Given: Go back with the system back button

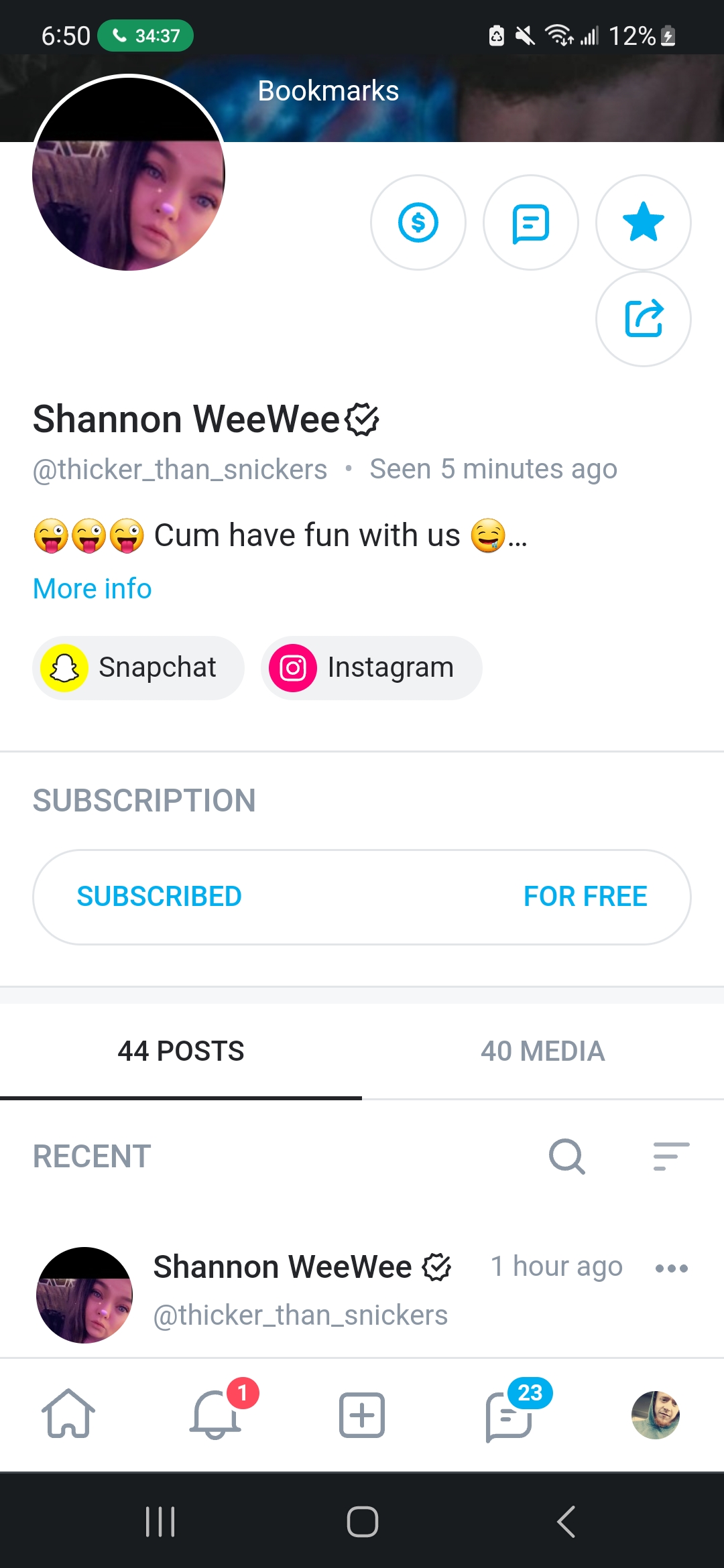Looking at the screenshot, I should click(x=566, y=1521).
